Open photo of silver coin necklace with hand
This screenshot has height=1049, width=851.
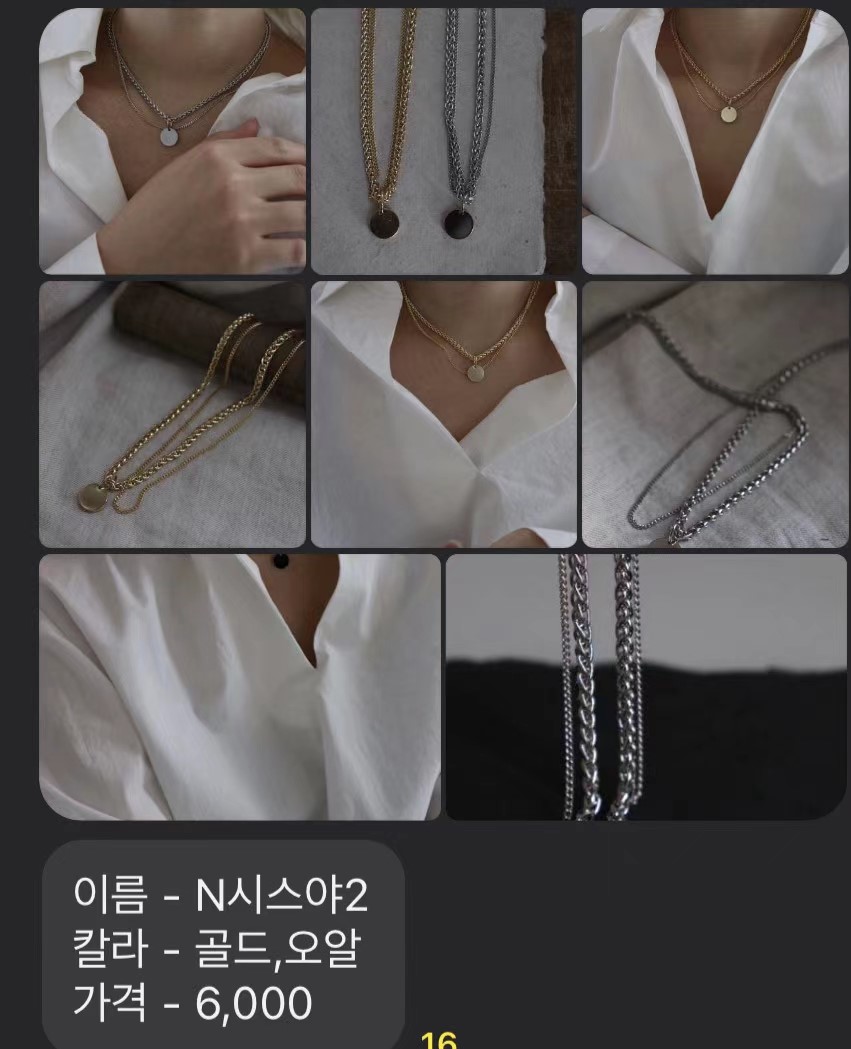coord(172,140)
